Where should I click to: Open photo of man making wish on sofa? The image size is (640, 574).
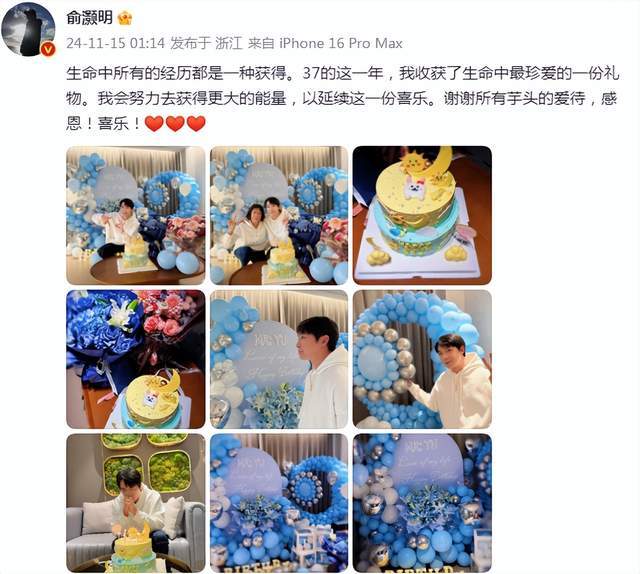coord(135,502)
